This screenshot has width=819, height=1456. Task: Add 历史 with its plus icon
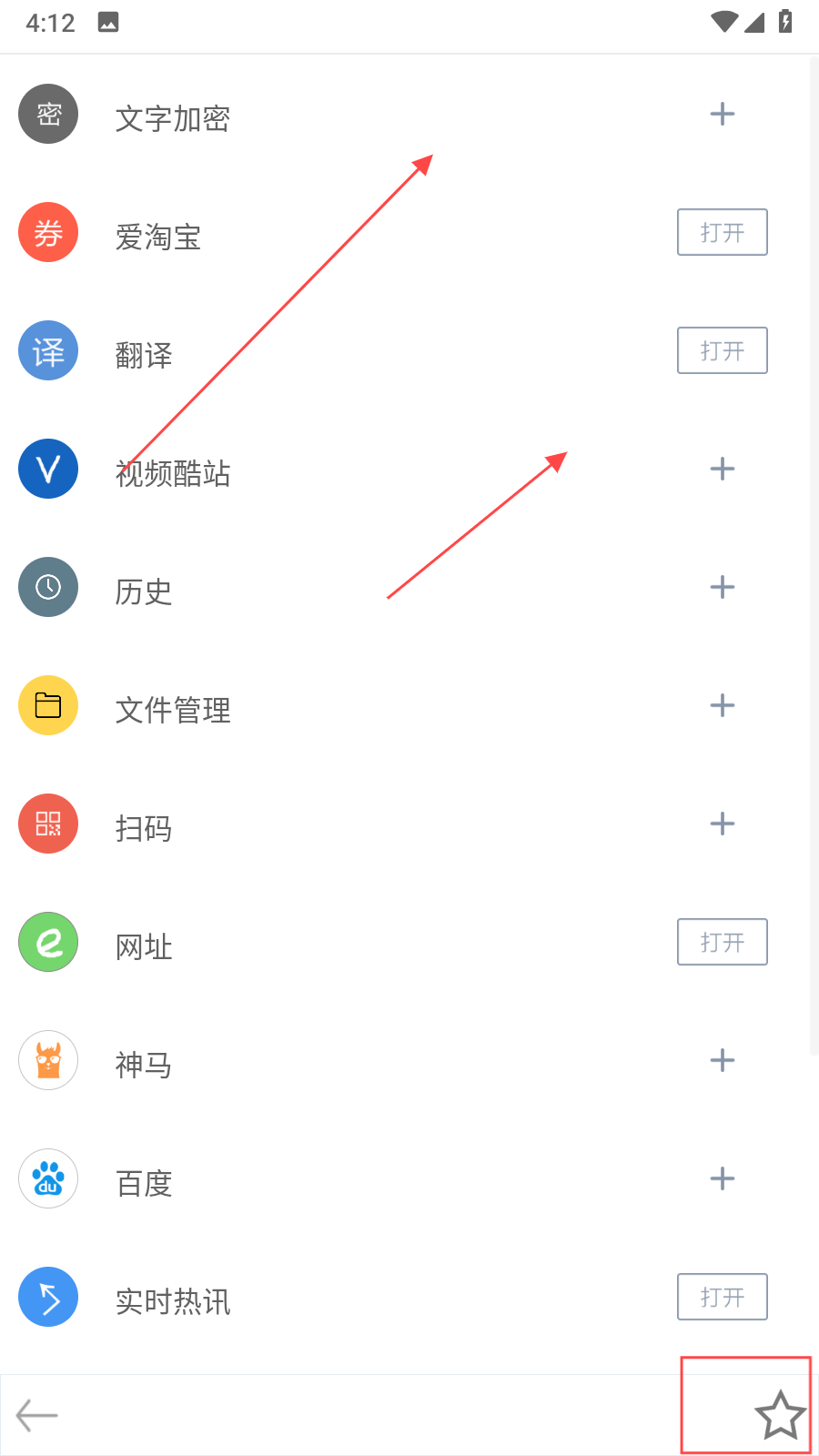723,588
